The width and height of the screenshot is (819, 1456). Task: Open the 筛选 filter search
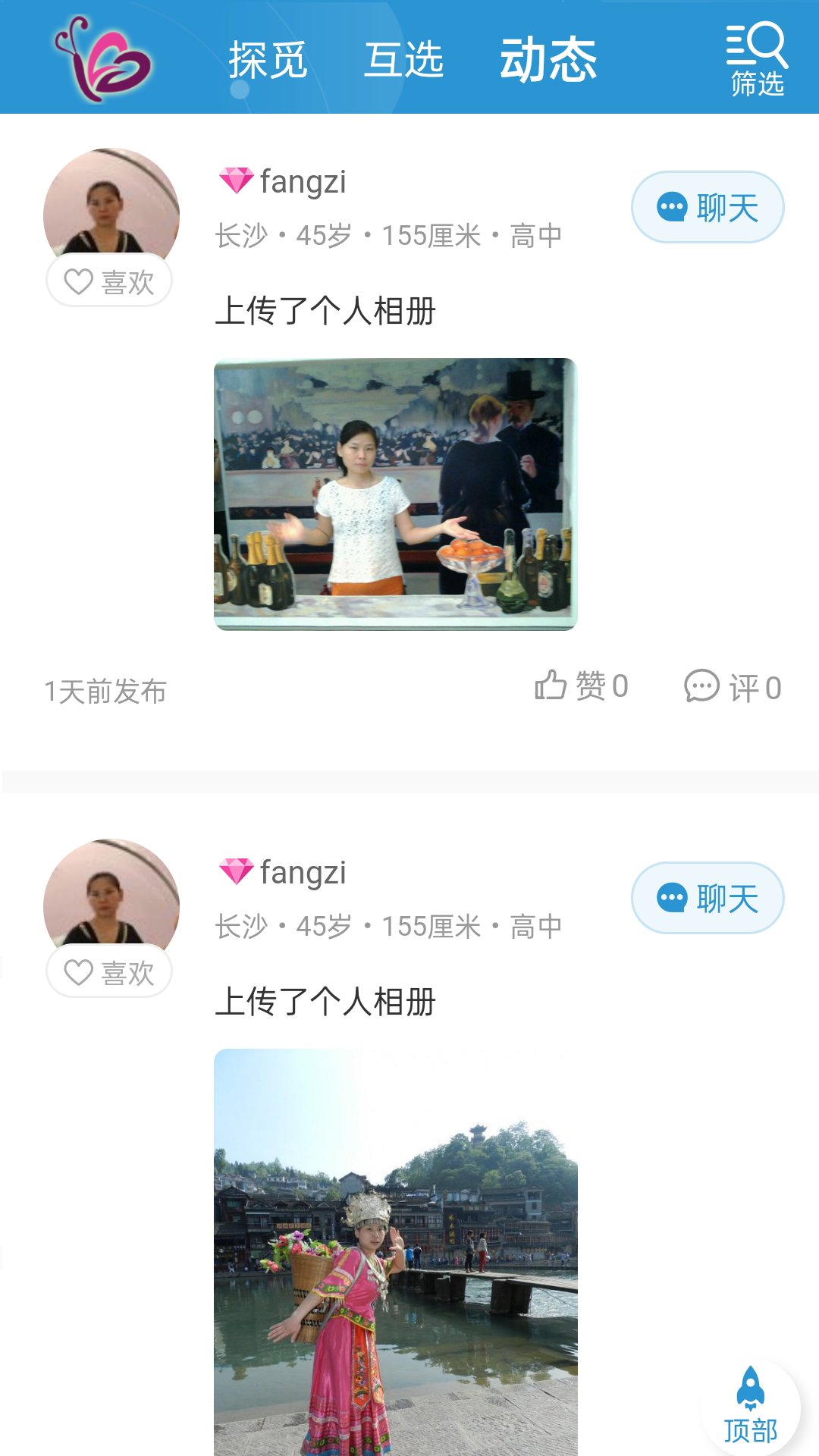tap(756, 60)
